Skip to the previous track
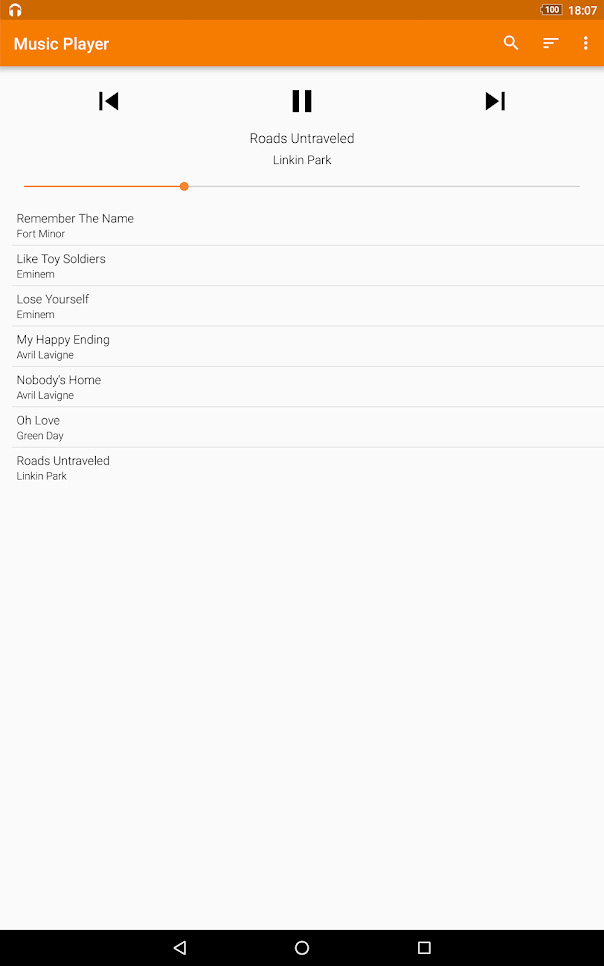This screenshot has height=966, width=604. click(109, 101)
